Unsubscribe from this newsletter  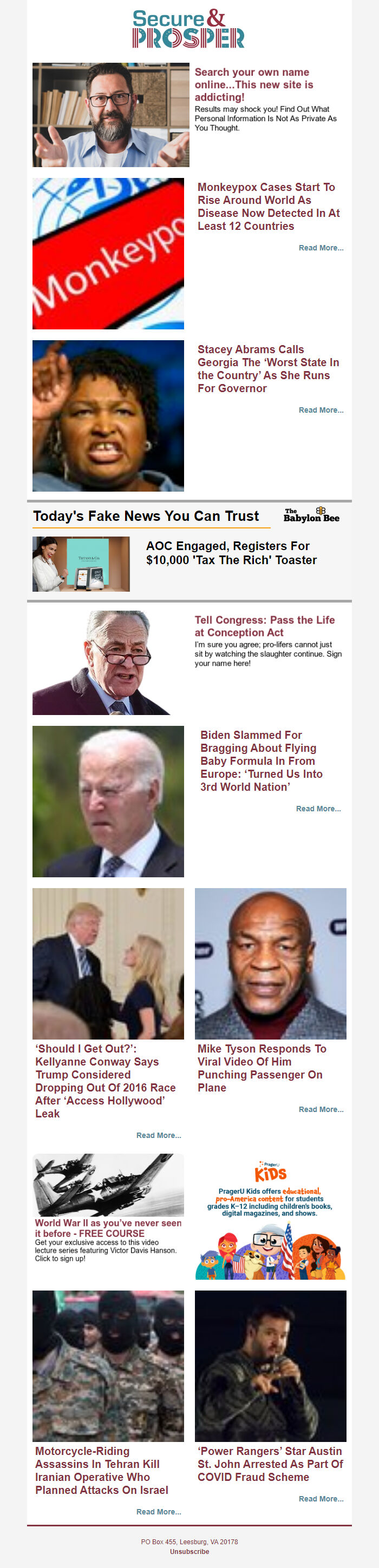[x=190, y=1552]
